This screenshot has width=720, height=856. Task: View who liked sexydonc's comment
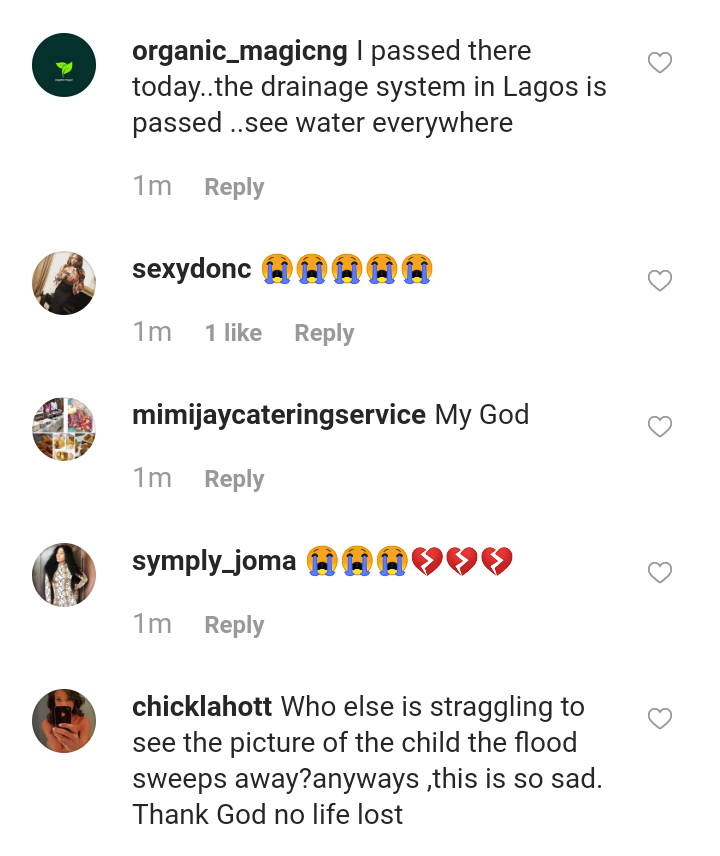233,333
